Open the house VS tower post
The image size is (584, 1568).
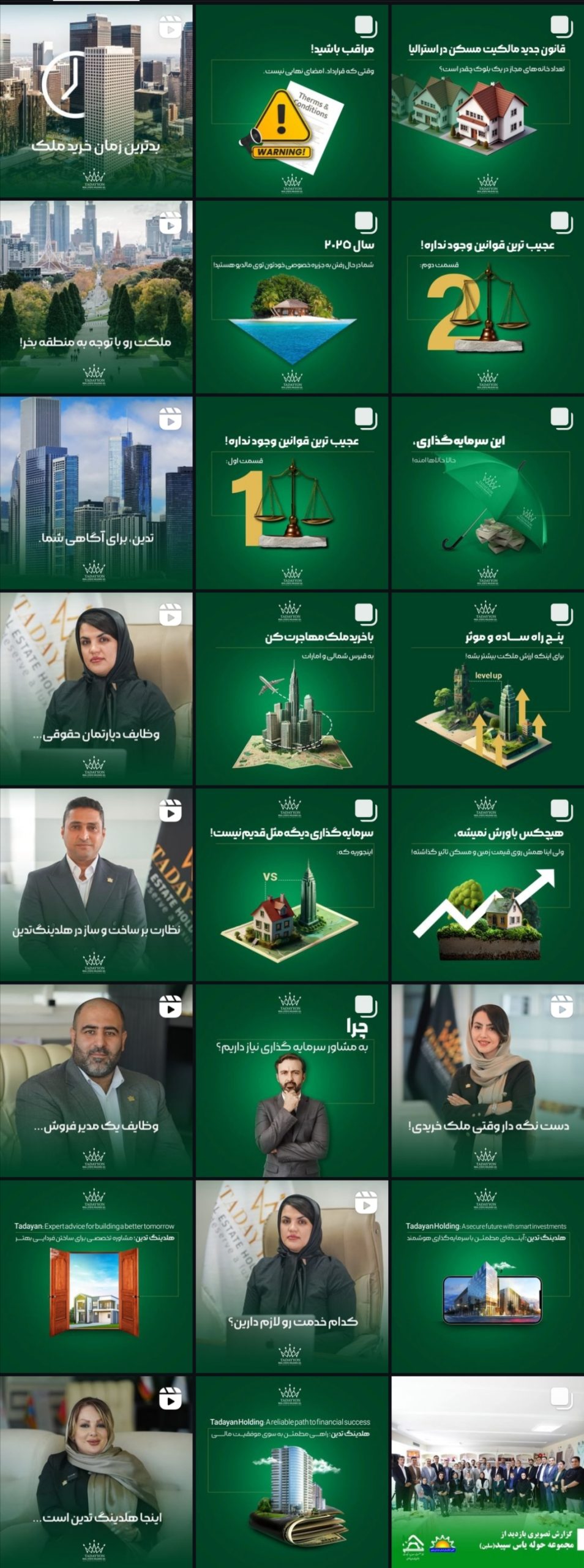292,885
